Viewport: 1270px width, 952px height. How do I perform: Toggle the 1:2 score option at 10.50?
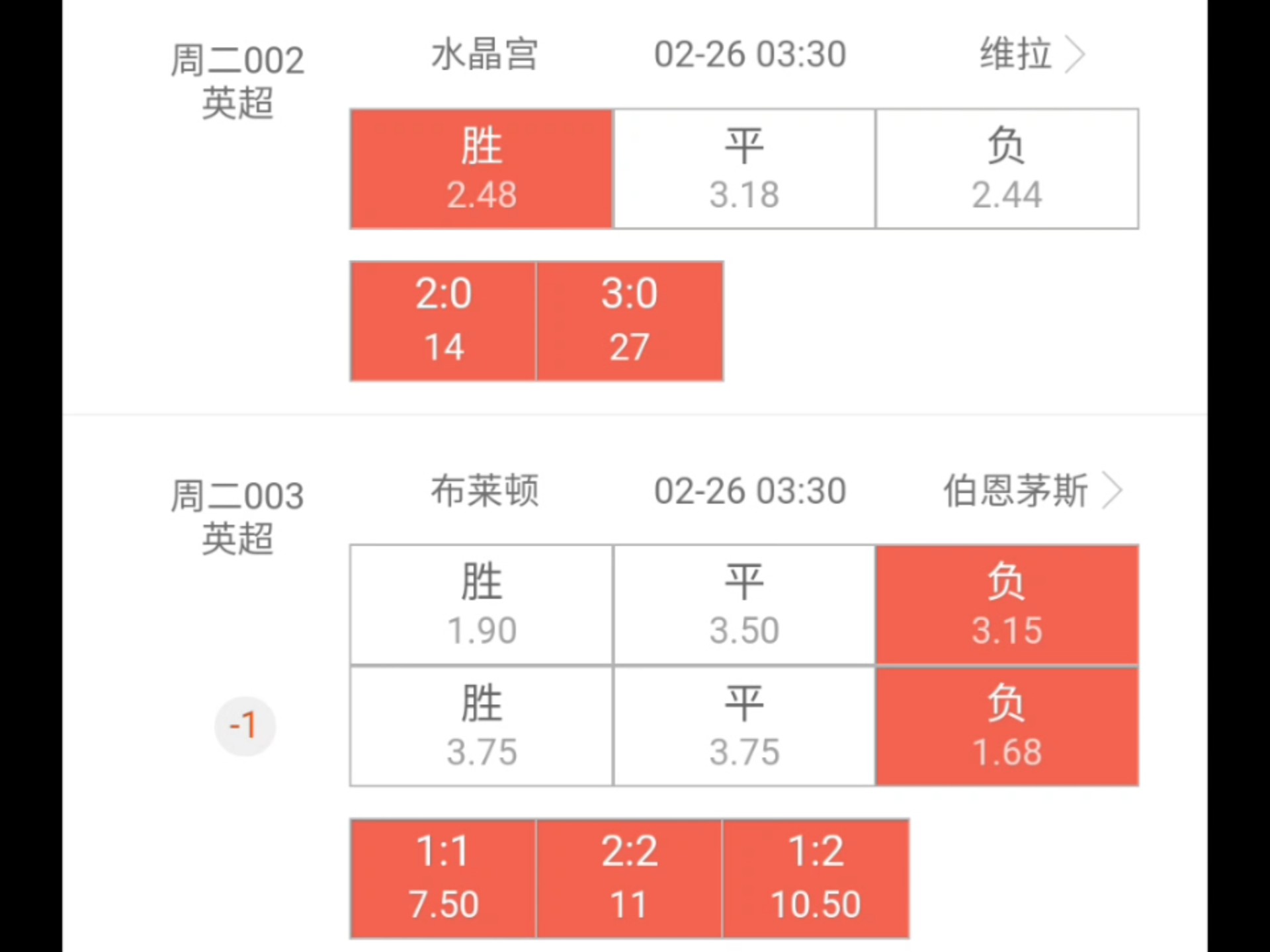tap(816, 878)
